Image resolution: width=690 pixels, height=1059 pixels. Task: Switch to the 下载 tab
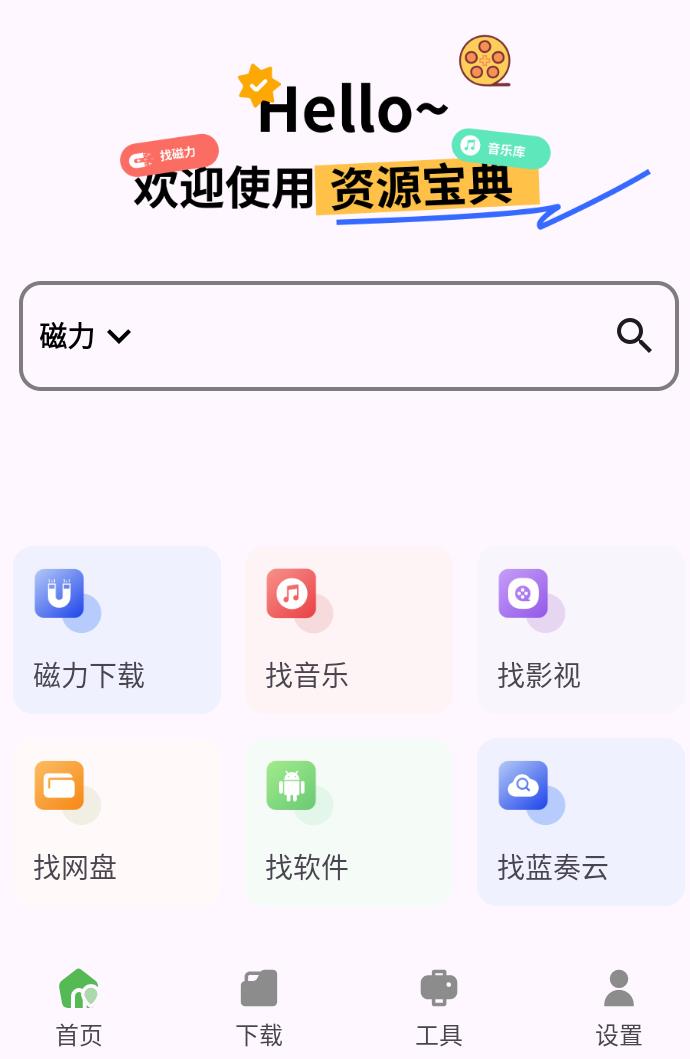(259, 1006)
